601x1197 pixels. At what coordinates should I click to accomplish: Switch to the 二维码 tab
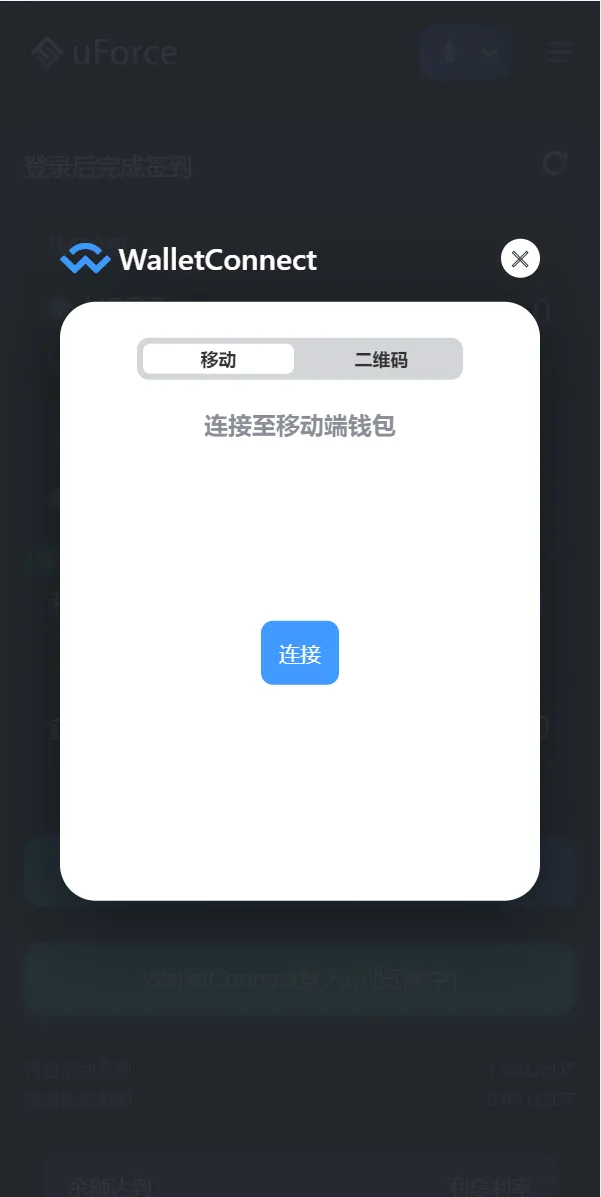380,360
